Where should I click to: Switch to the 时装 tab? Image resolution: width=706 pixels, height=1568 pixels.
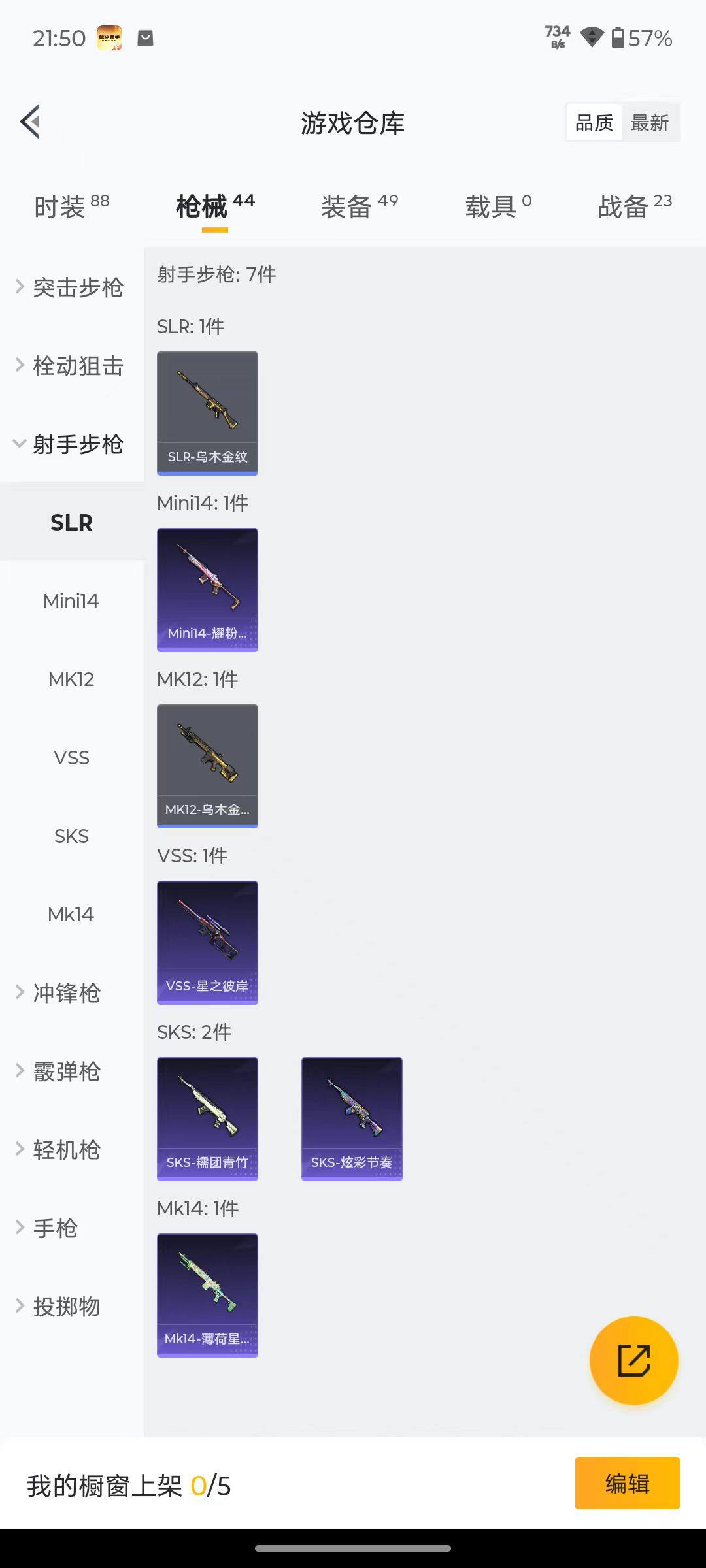click(62, 204)
